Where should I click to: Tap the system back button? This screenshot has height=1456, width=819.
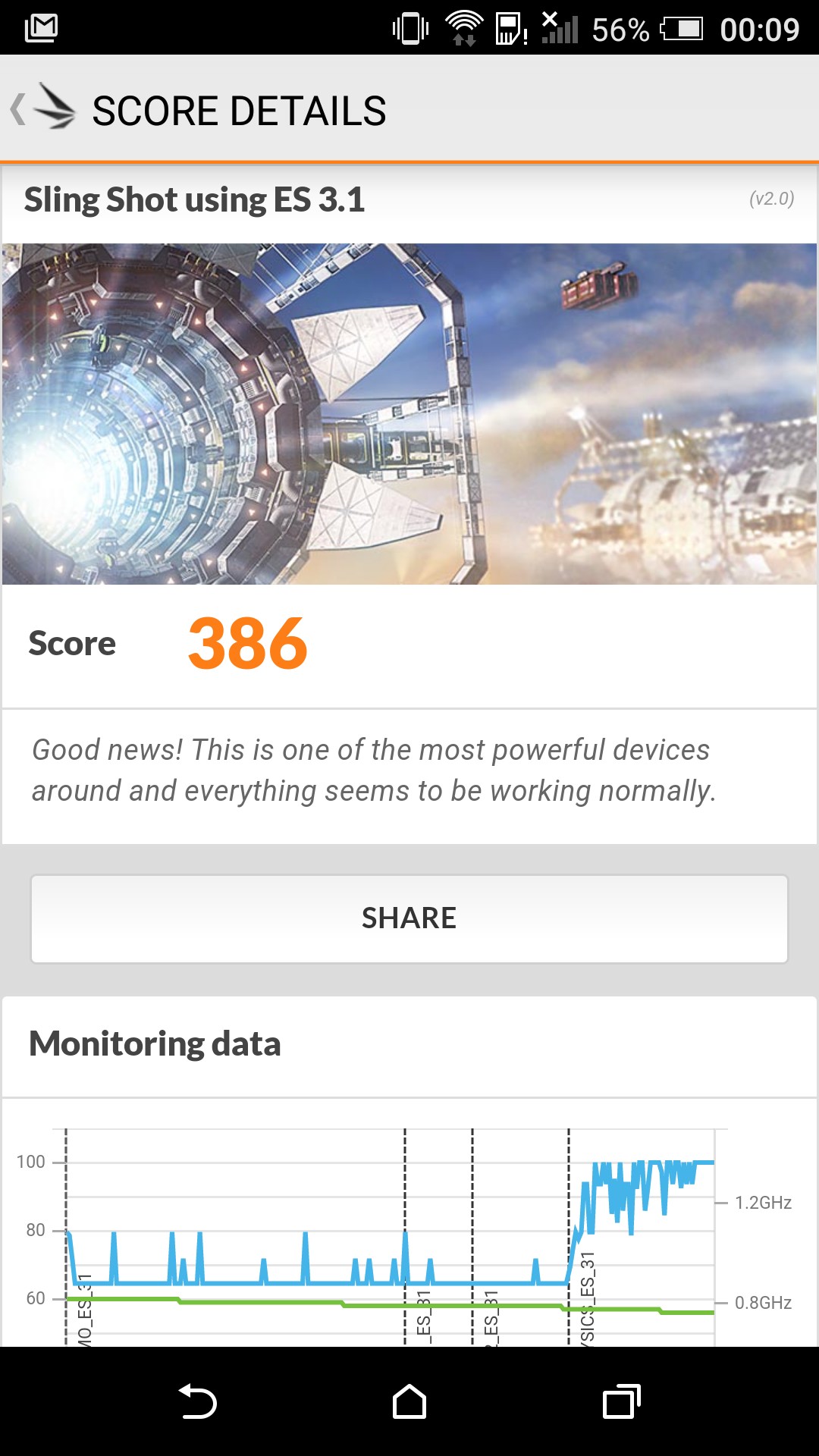tap(198, 1401)
